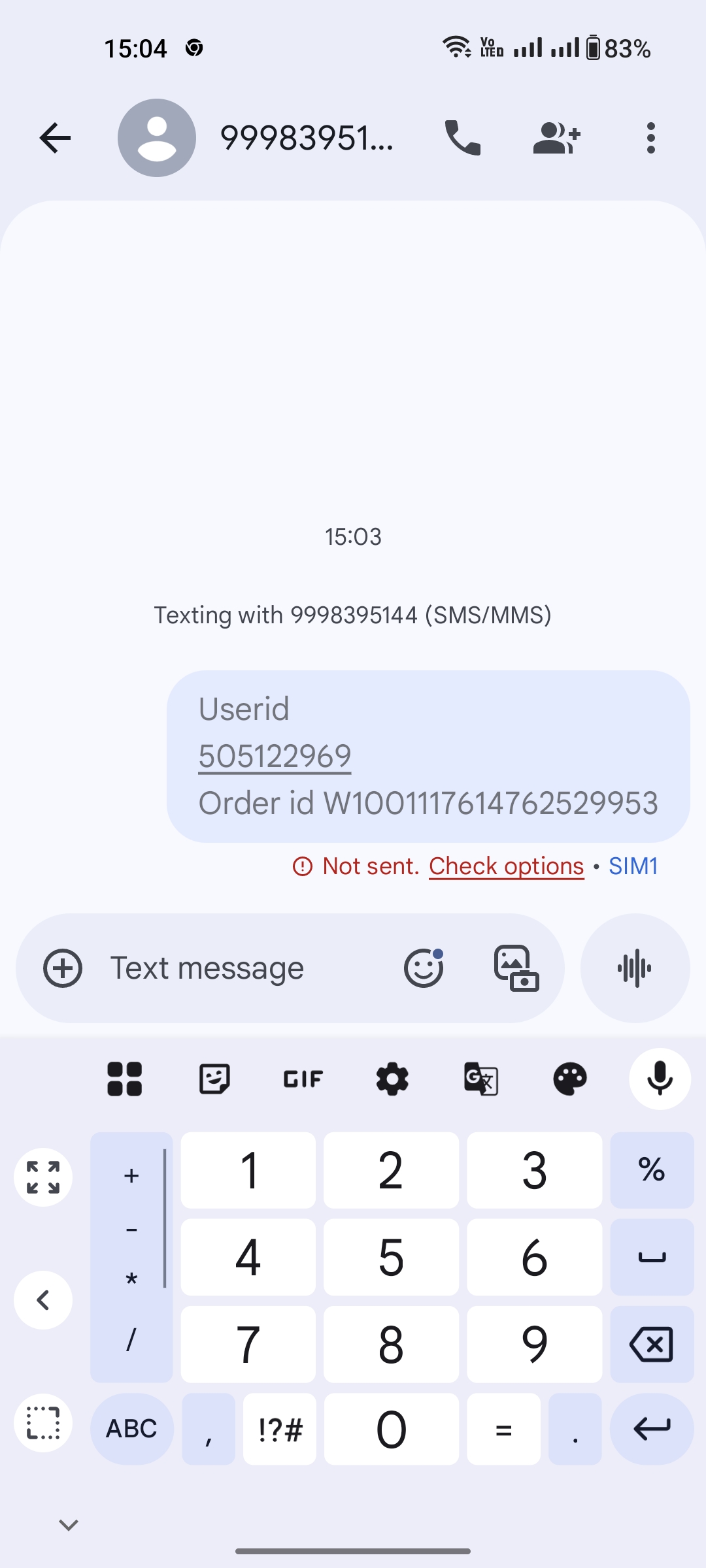
Task: Record a voice message
Action: click(635, 968)
